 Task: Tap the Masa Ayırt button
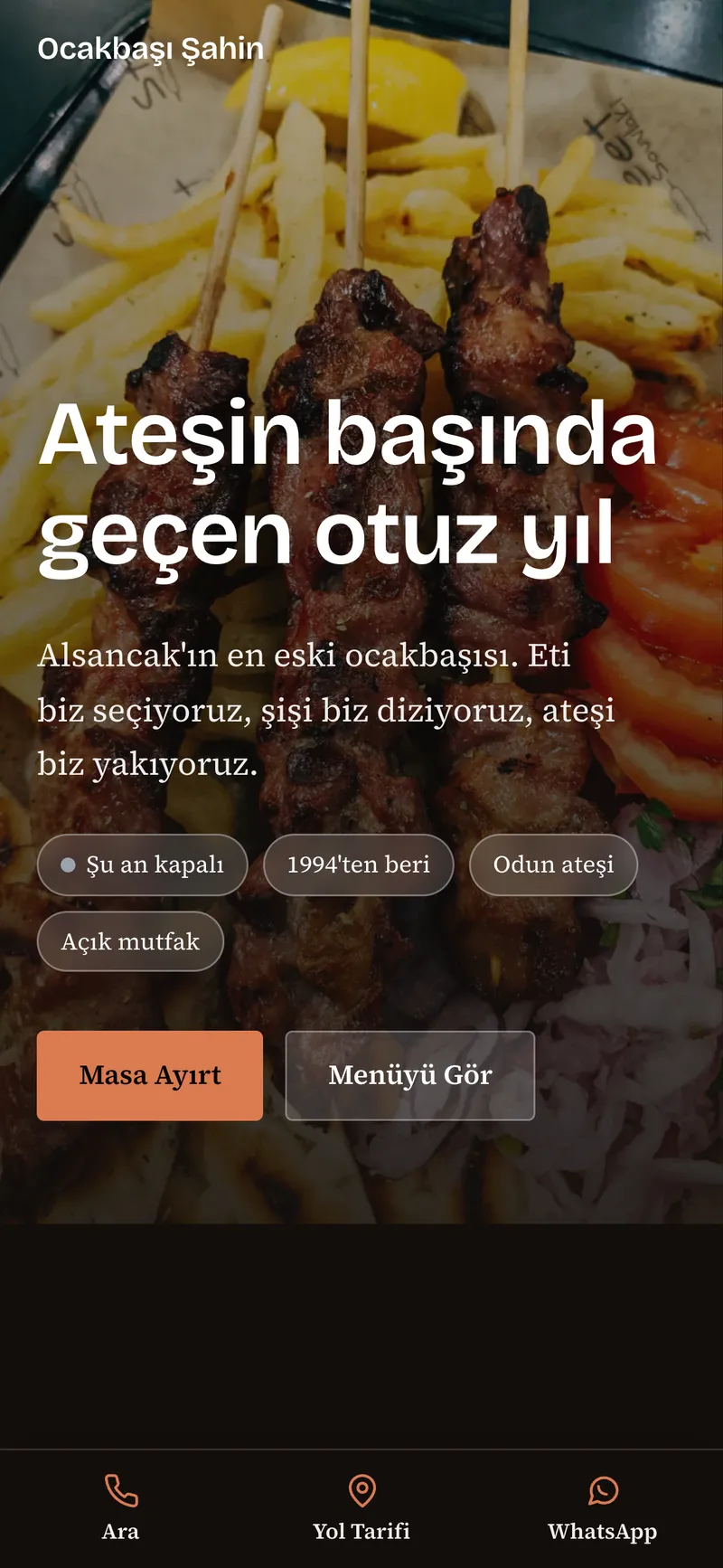[150, 1075]
